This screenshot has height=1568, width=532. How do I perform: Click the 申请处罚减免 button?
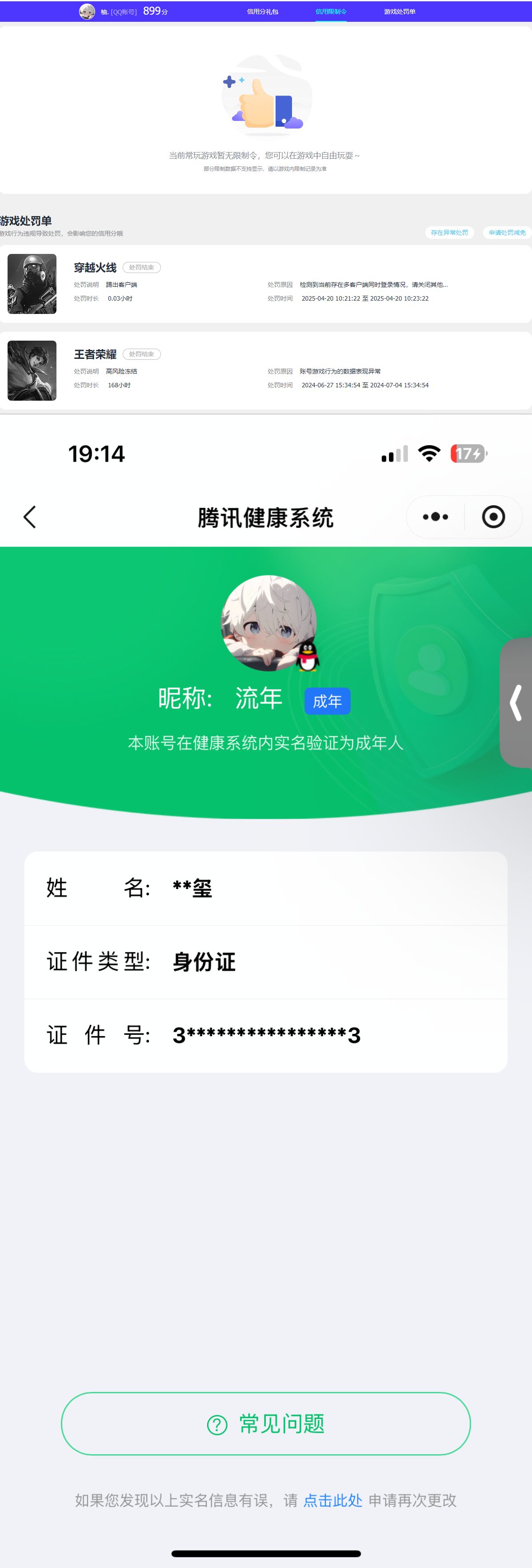(x=507, y=233)
